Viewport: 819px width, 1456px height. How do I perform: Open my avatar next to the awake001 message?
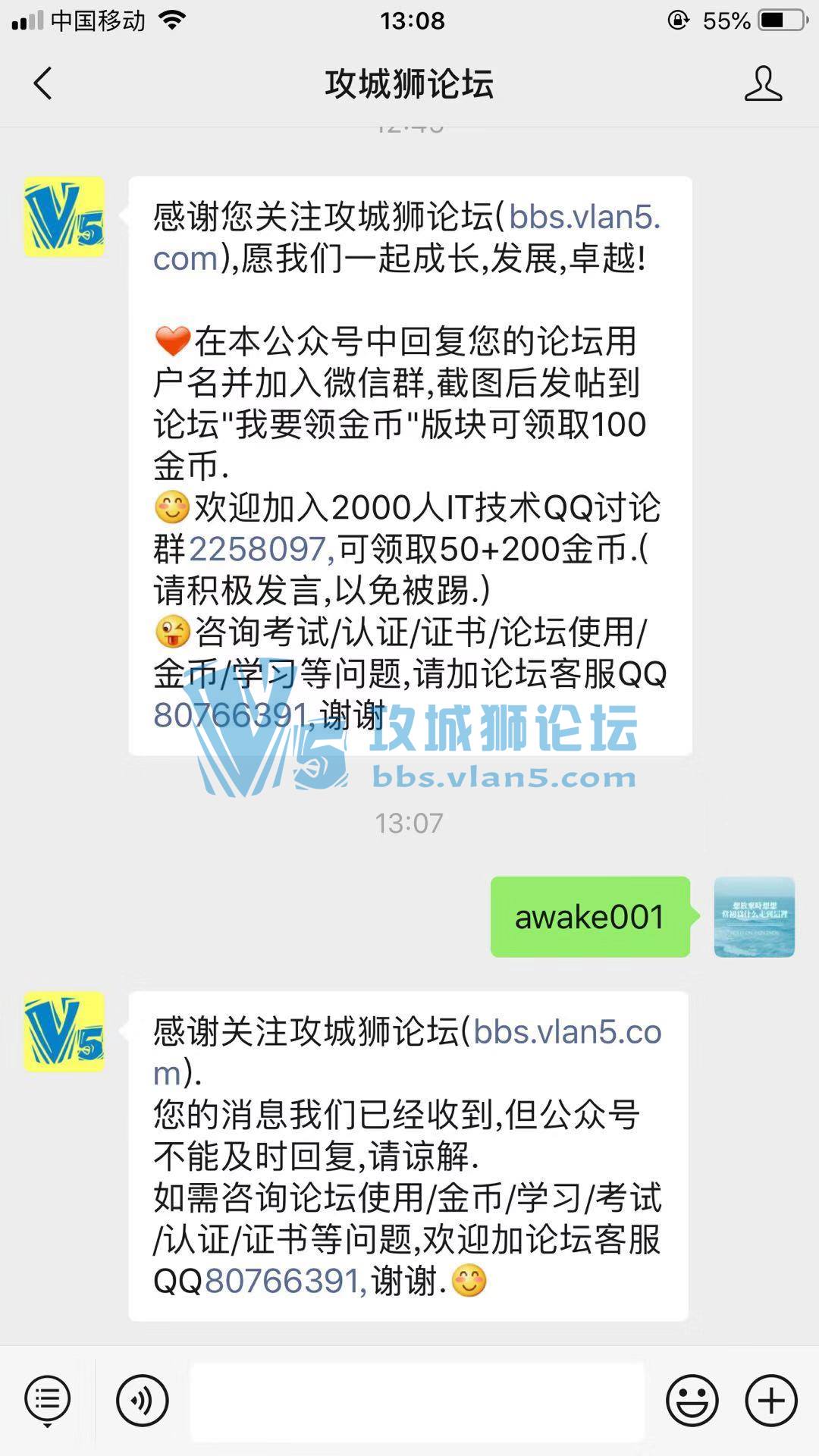(754, 917)
